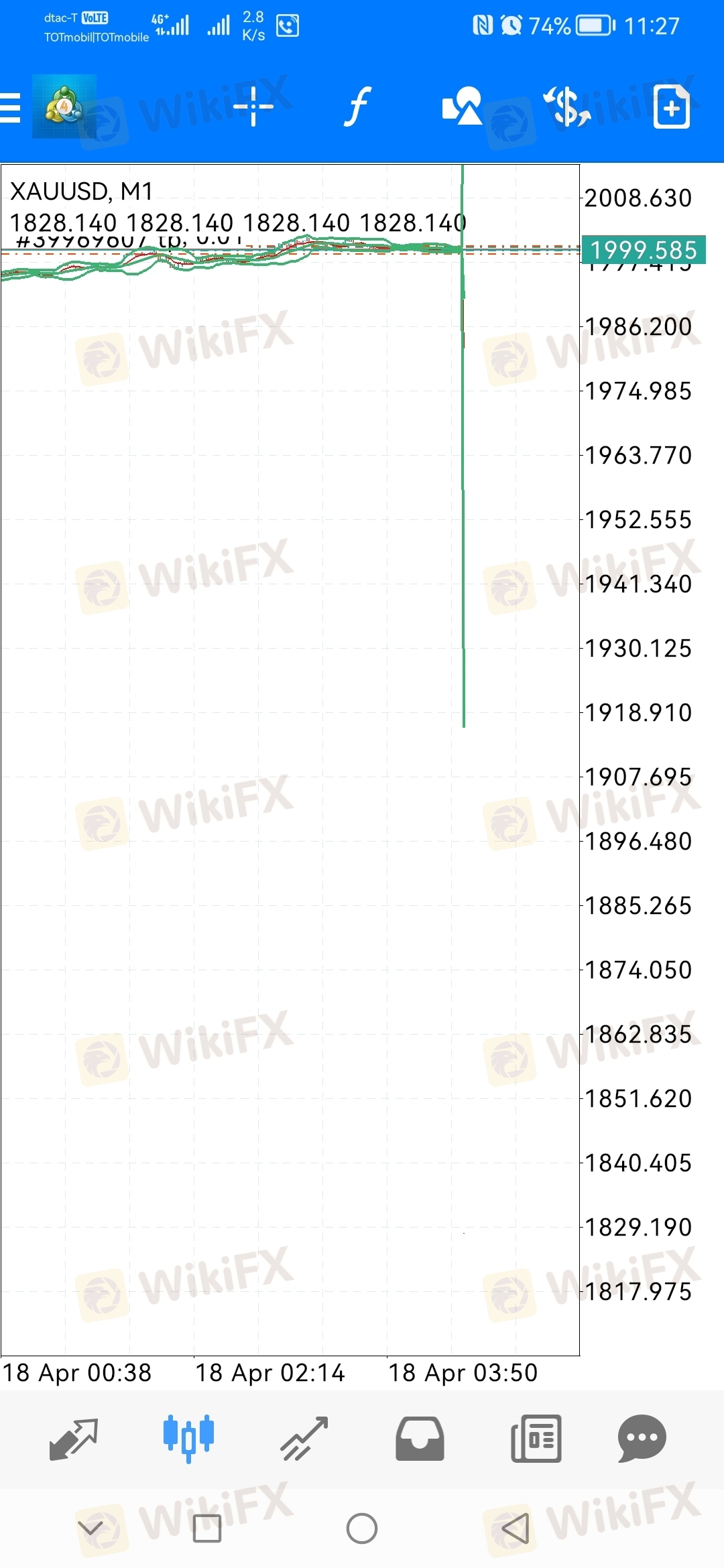Open the indicators (f) list
724x1568 pixels.
pos(357,107)
